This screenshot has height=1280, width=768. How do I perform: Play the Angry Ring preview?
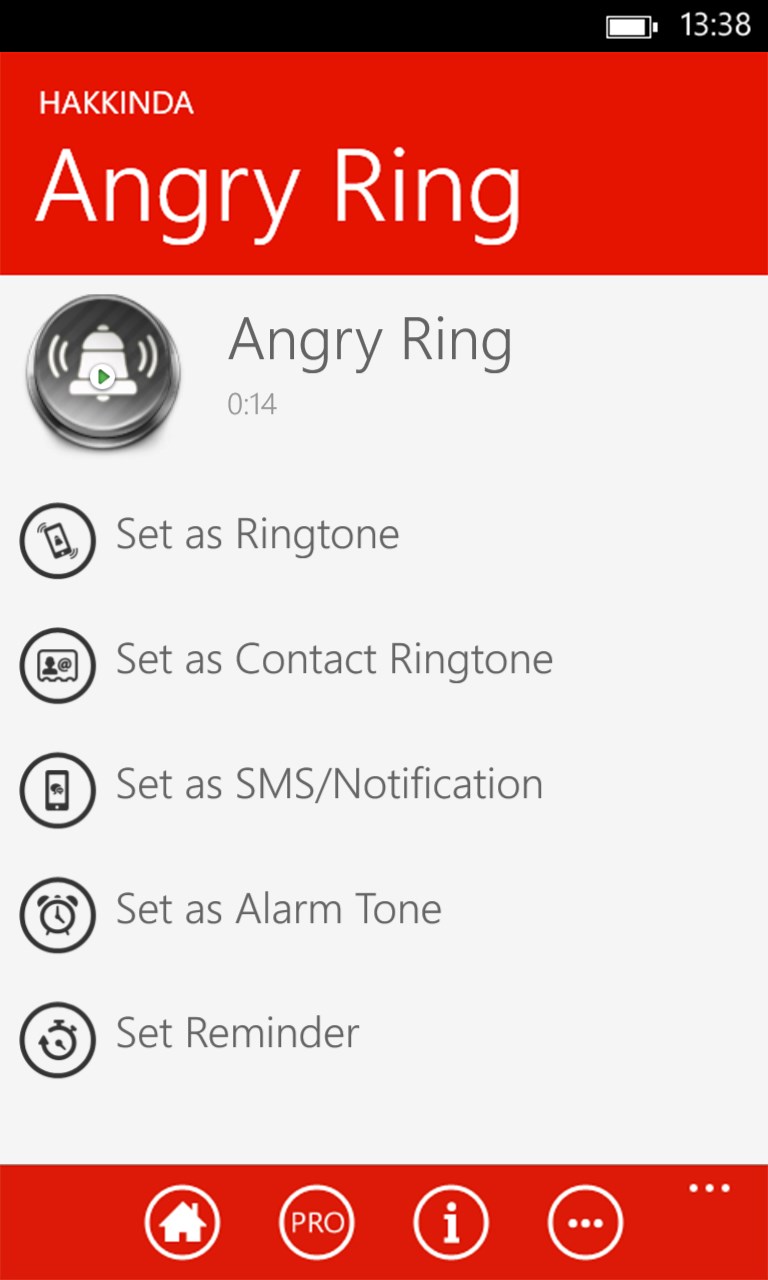tap(102, 375)
